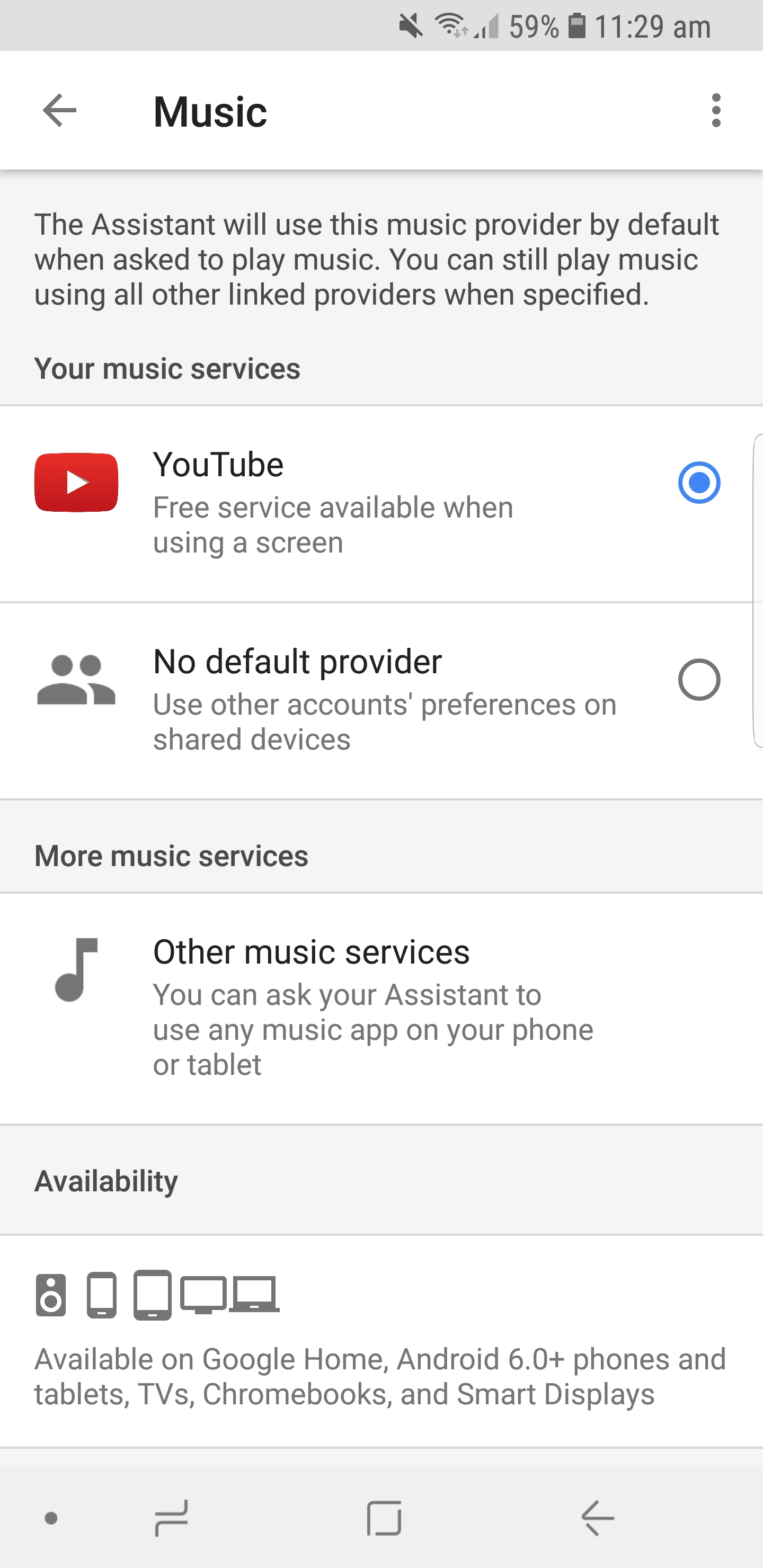Tap the system recent apps button
Viewport: 763px width, 1568px height.
point(171,1518)
